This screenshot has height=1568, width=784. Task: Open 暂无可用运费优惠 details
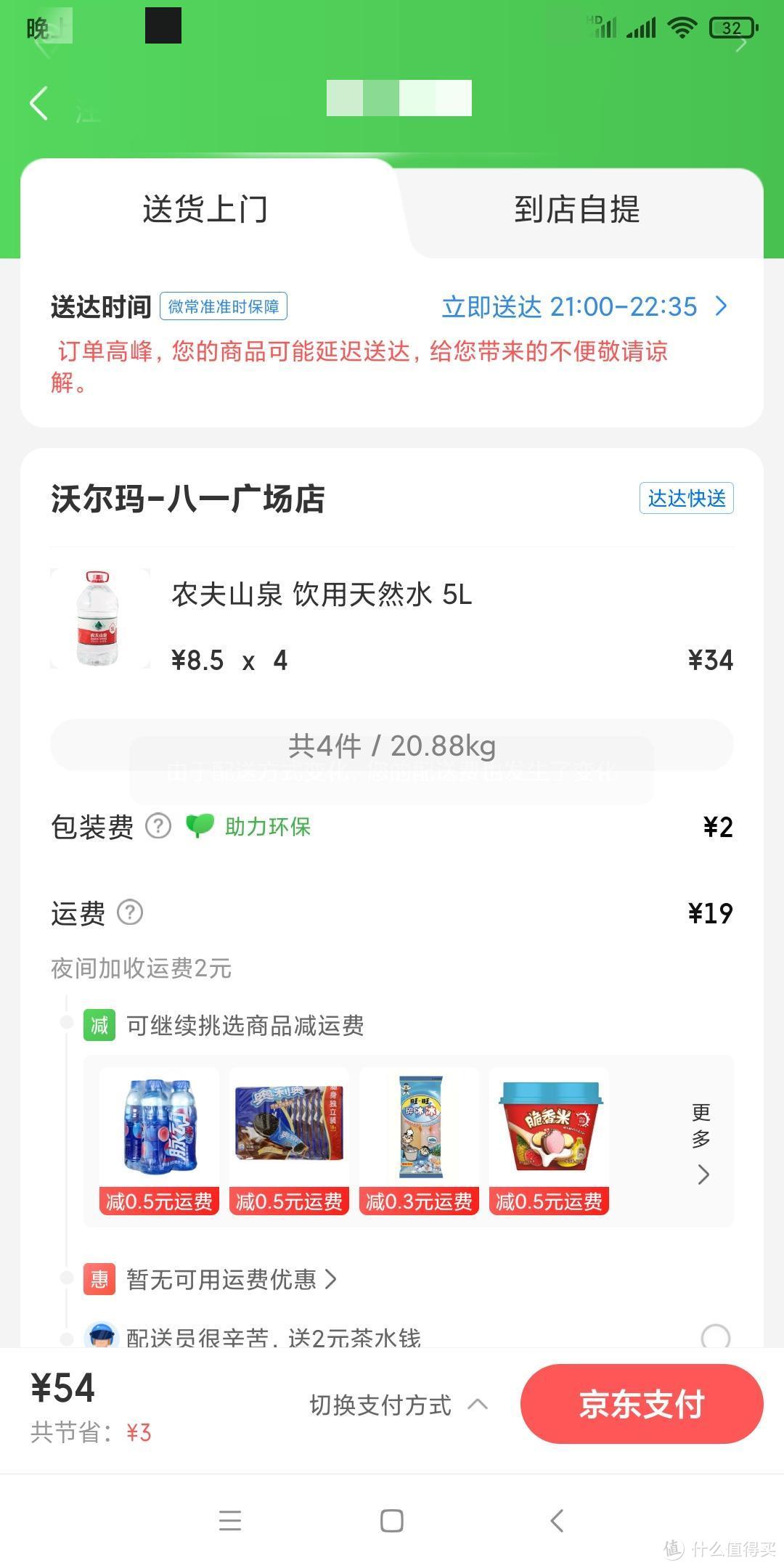[x=231, y=1279]
